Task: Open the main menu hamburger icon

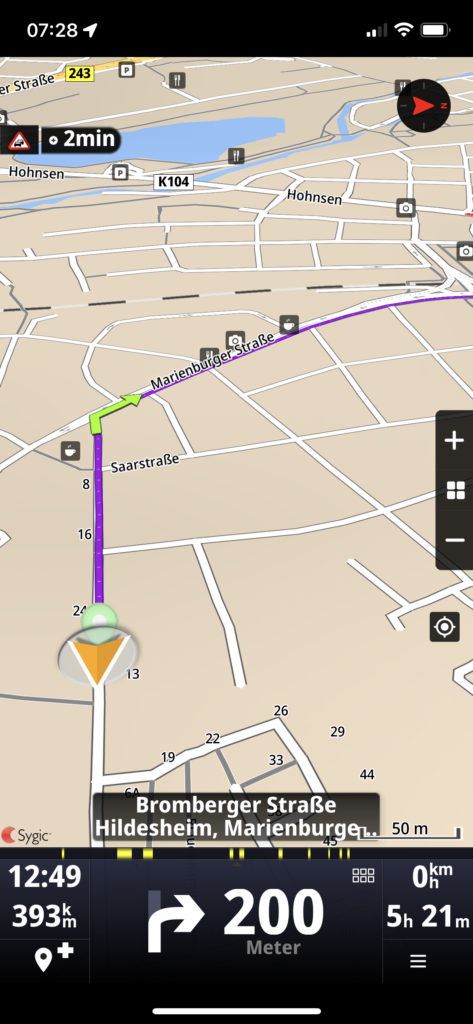Action: pos(418,961)
